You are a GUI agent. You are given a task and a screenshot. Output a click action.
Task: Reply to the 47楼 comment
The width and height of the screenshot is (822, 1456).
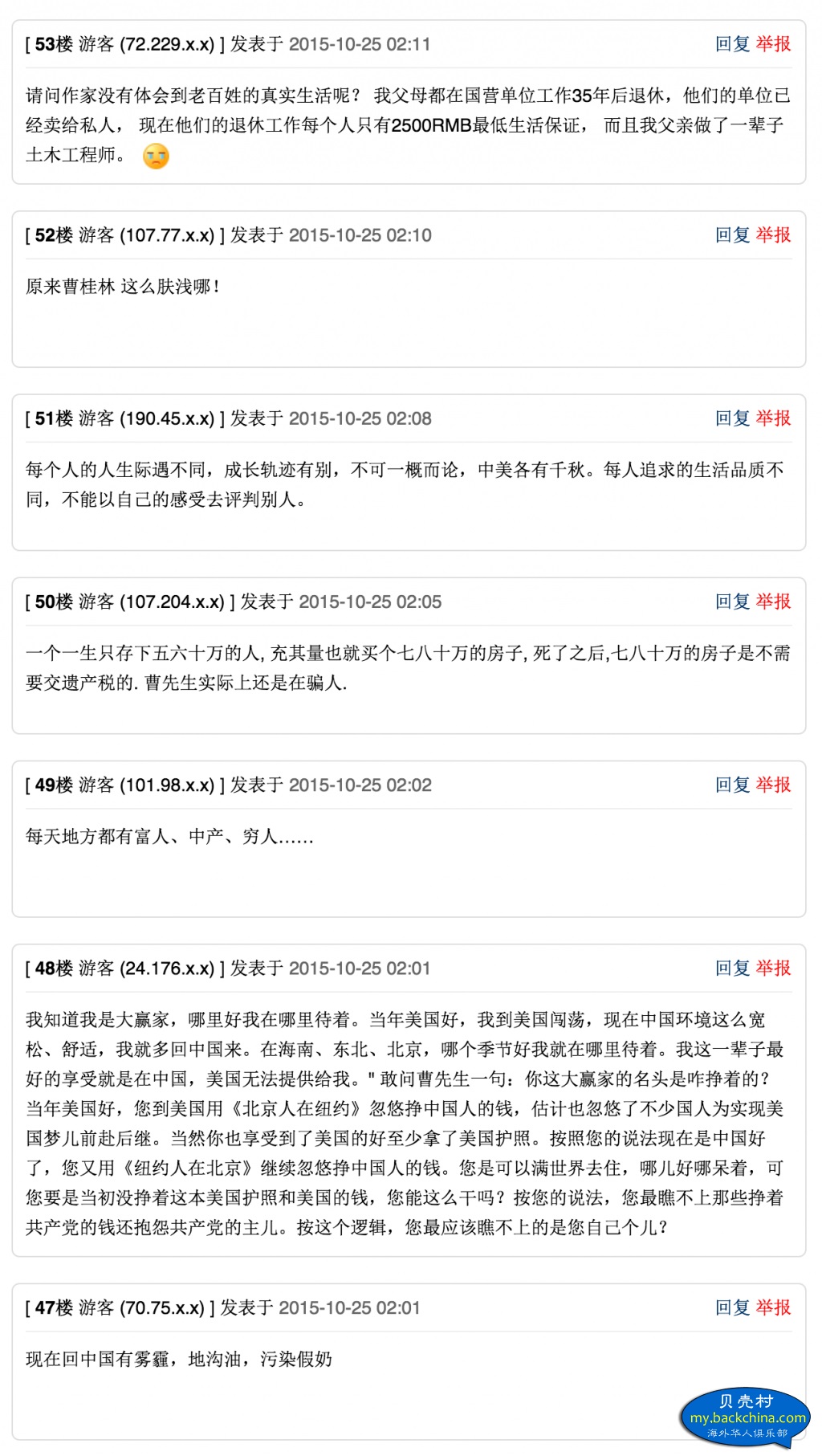(732, 1308)
